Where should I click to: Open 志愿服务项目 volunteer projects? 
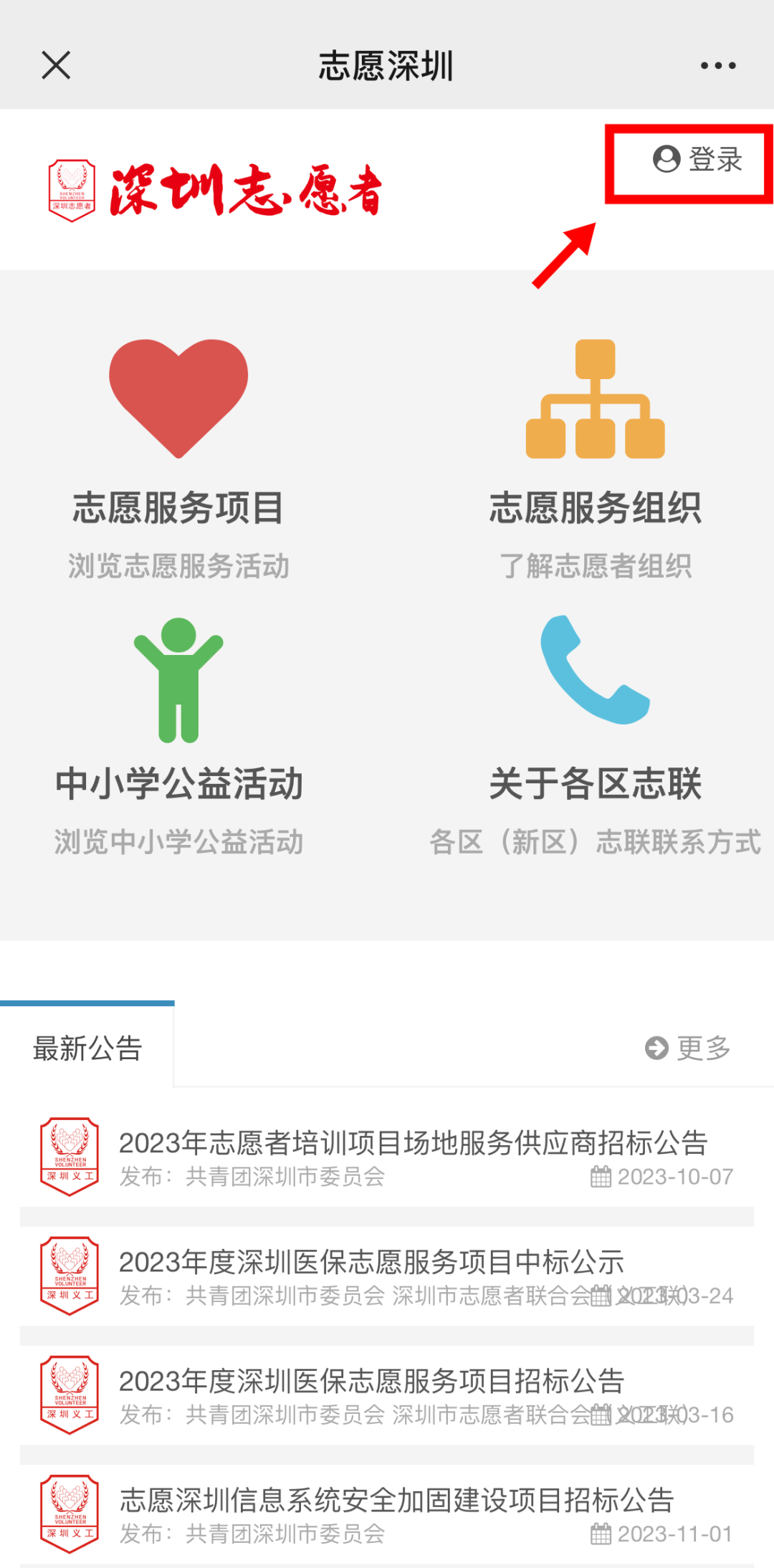[x=178, y=459]
